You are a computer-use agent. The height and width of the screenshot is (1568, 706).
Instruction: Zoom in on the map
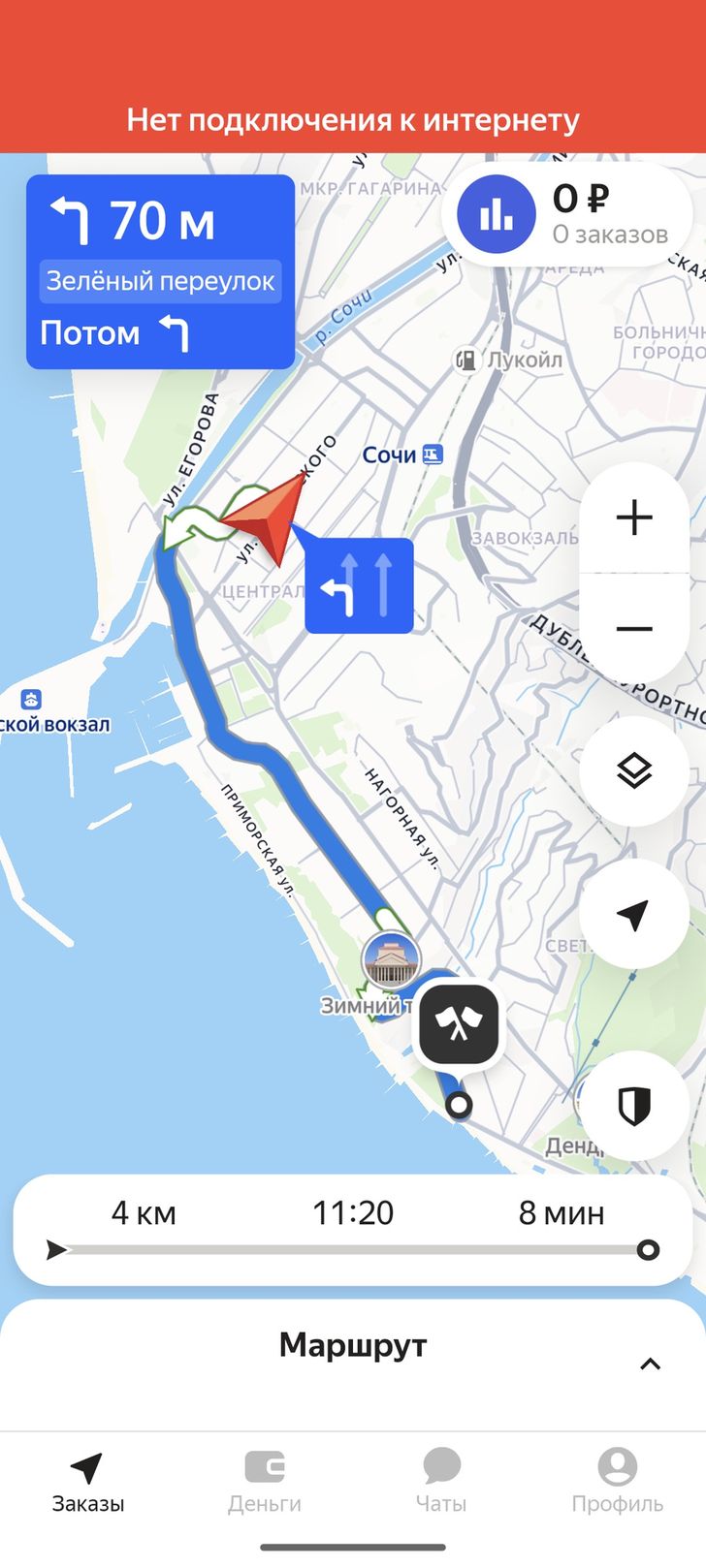coord(634,517)
